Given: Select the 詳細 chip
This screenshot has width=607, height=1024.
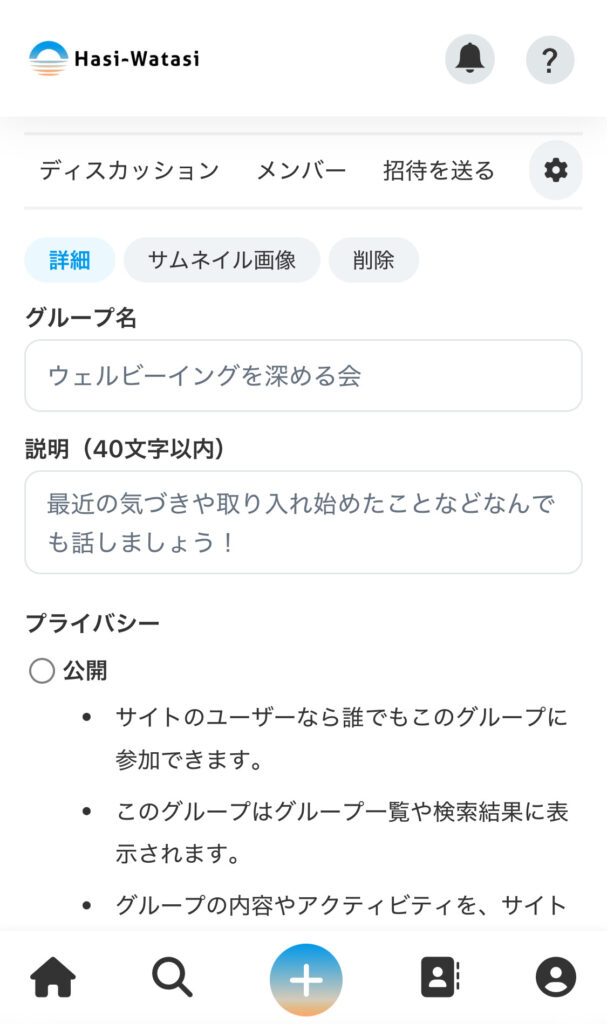Looking at the screenshot, I should 70,260.
